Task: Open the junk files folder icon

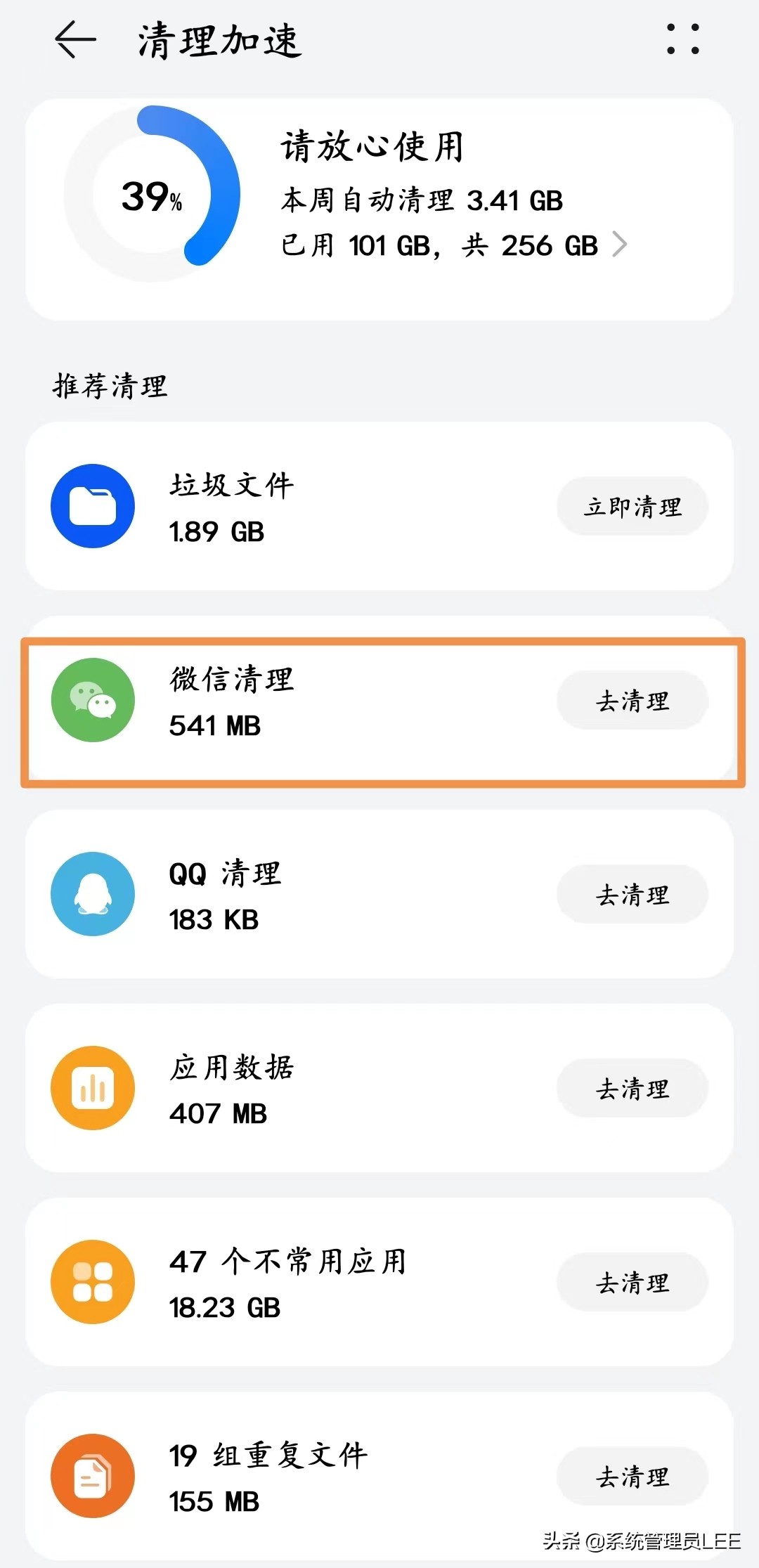Action: [92, 507]
